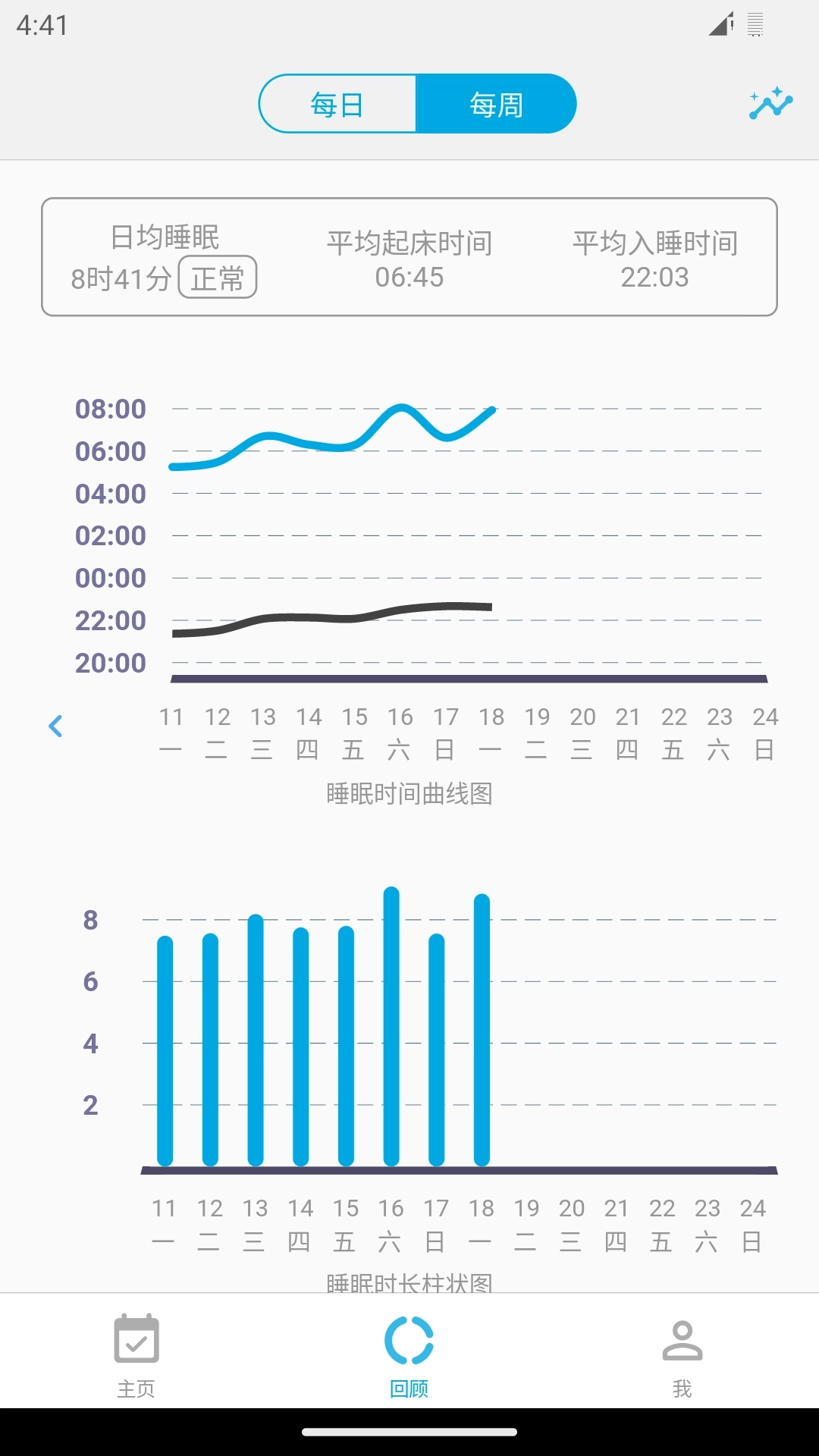
Task: Click the 正常 status badge
Action: pos(218,278)
